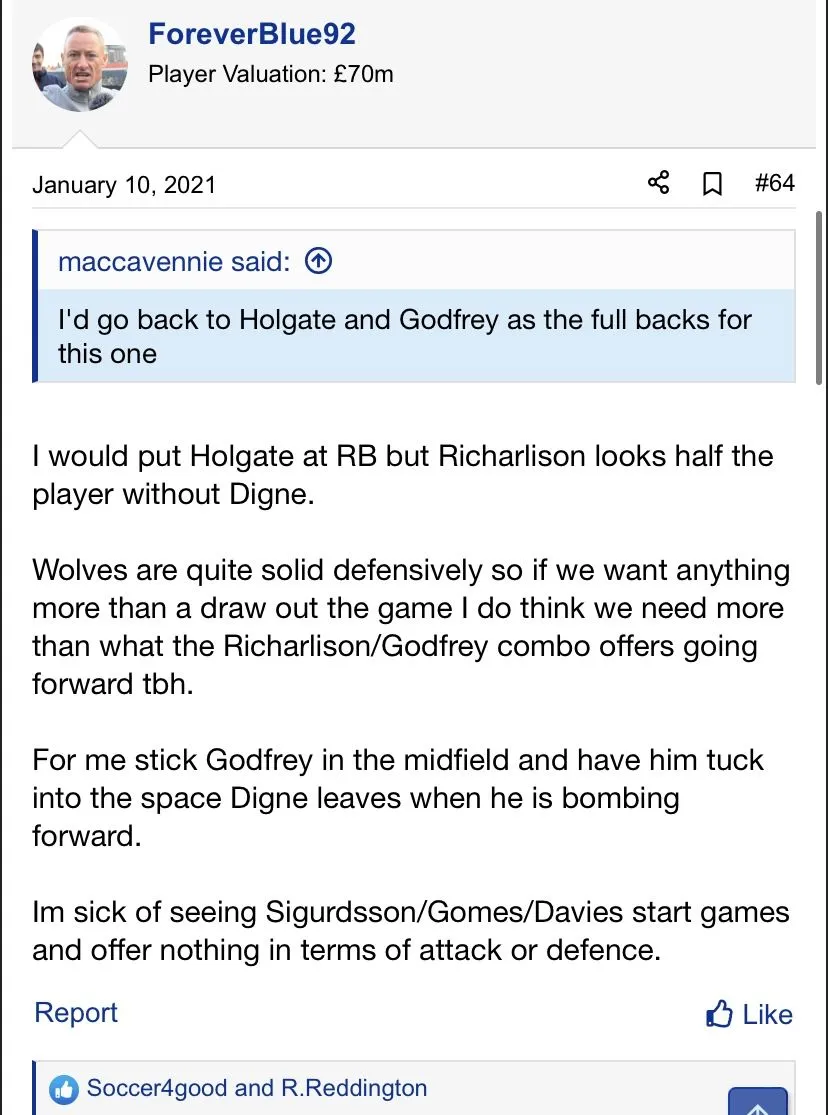828x1115 pixels.
Task: Bookmark this post
Action: coord(712,184)
